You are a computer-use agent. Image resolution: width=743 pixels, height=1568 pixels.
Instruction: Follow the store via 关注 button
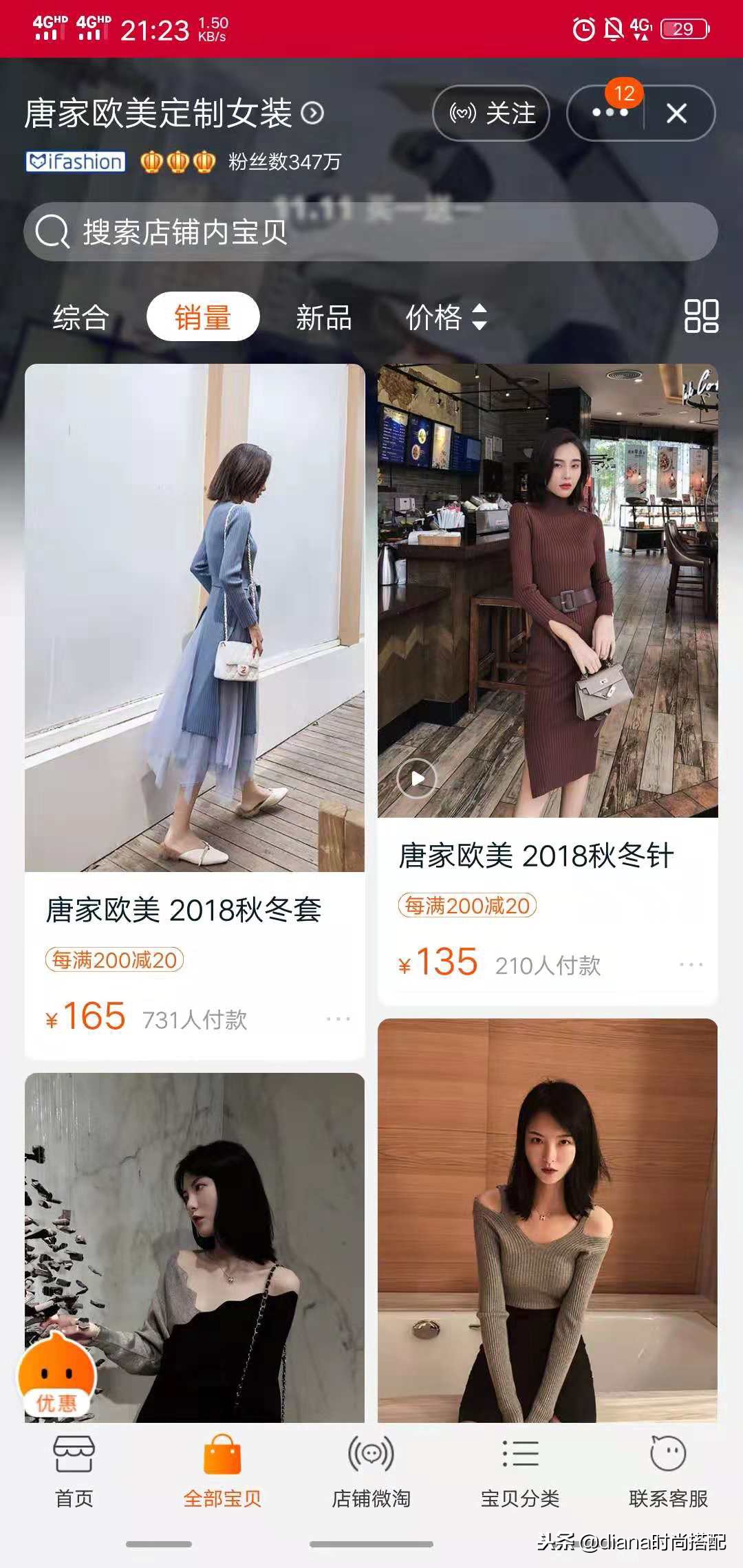491,113
